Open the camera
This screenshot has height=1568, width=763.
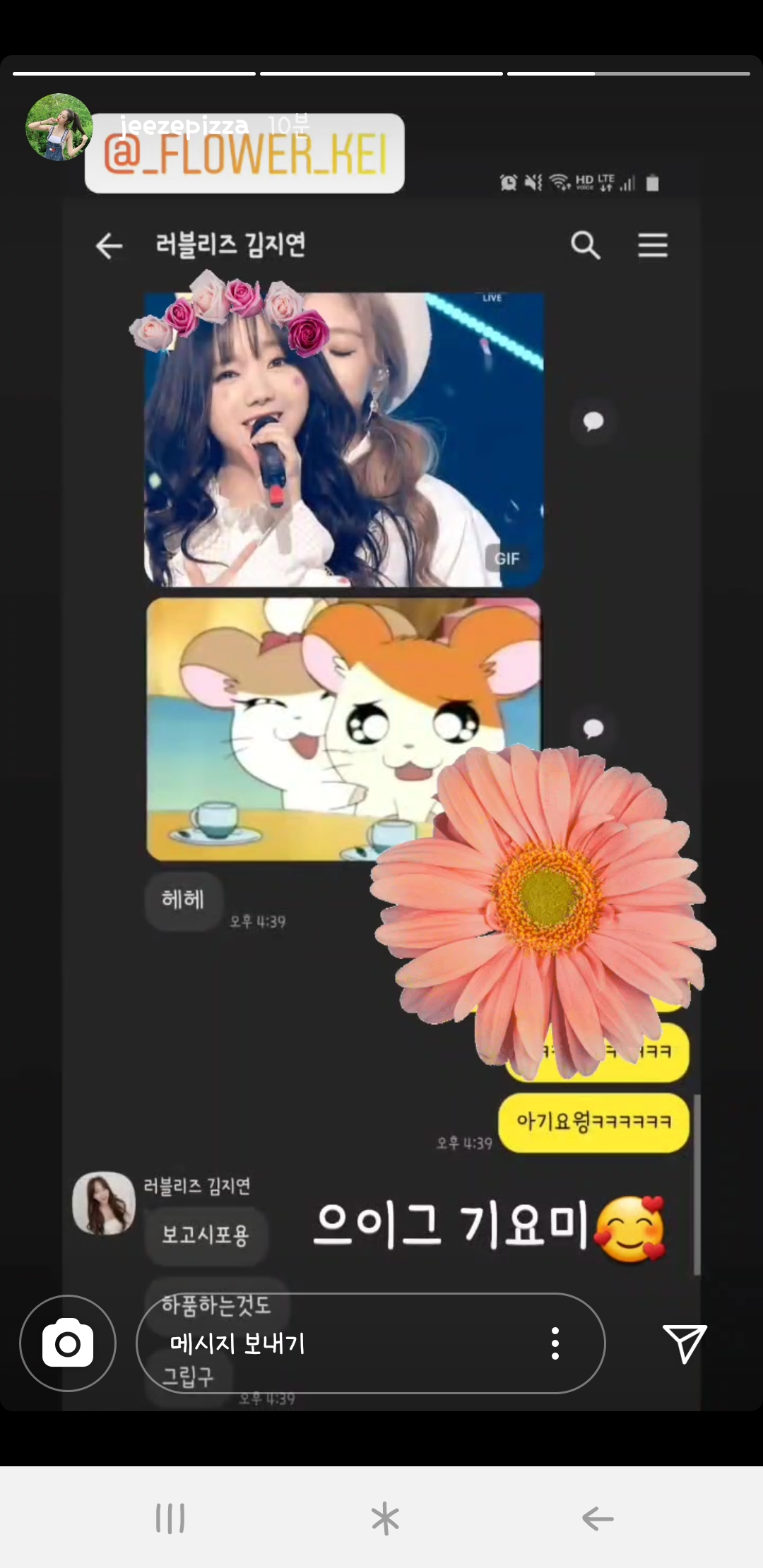click(68, 1344)
